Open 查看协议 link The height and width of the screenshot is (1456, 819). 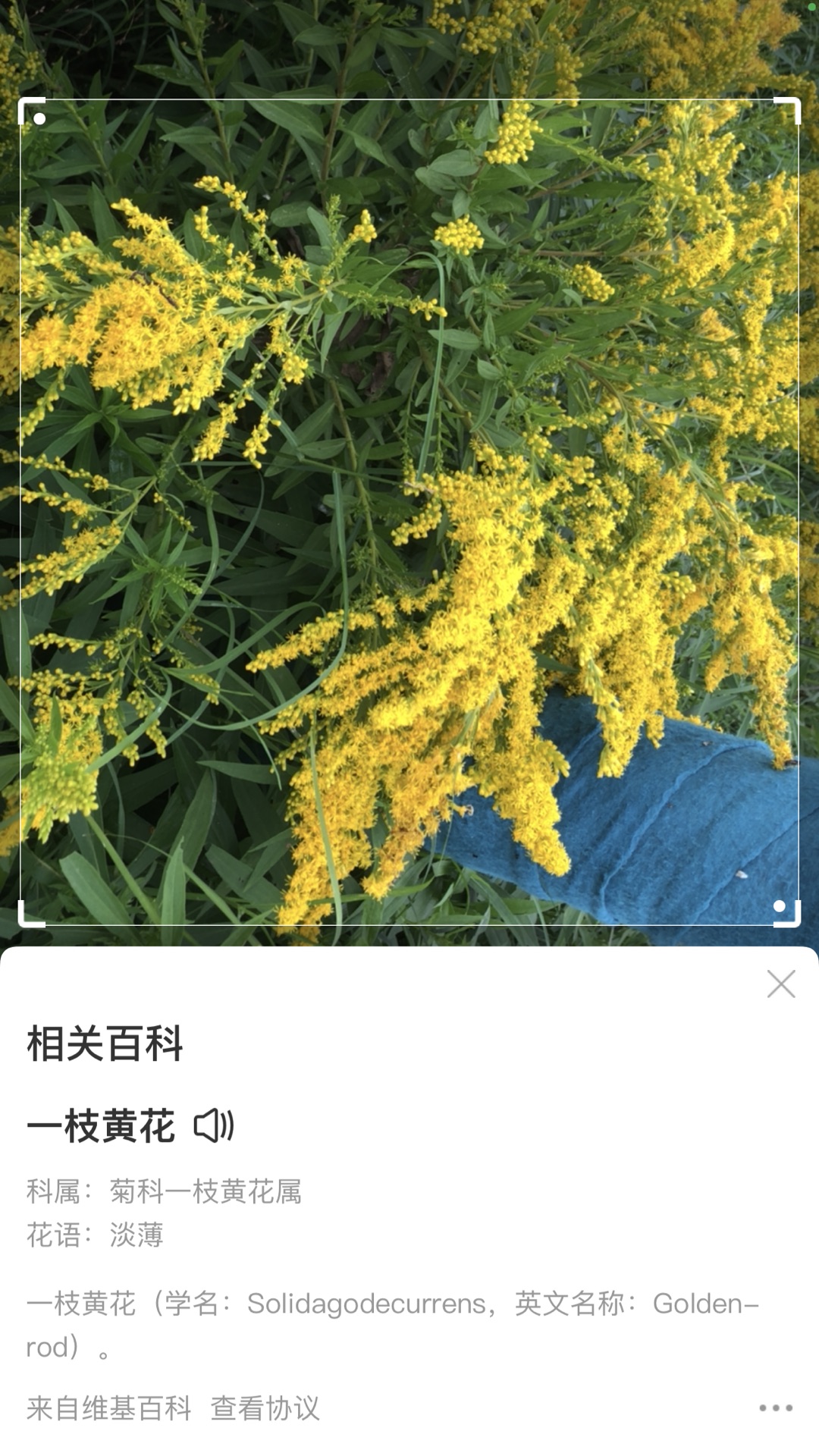265,1408
